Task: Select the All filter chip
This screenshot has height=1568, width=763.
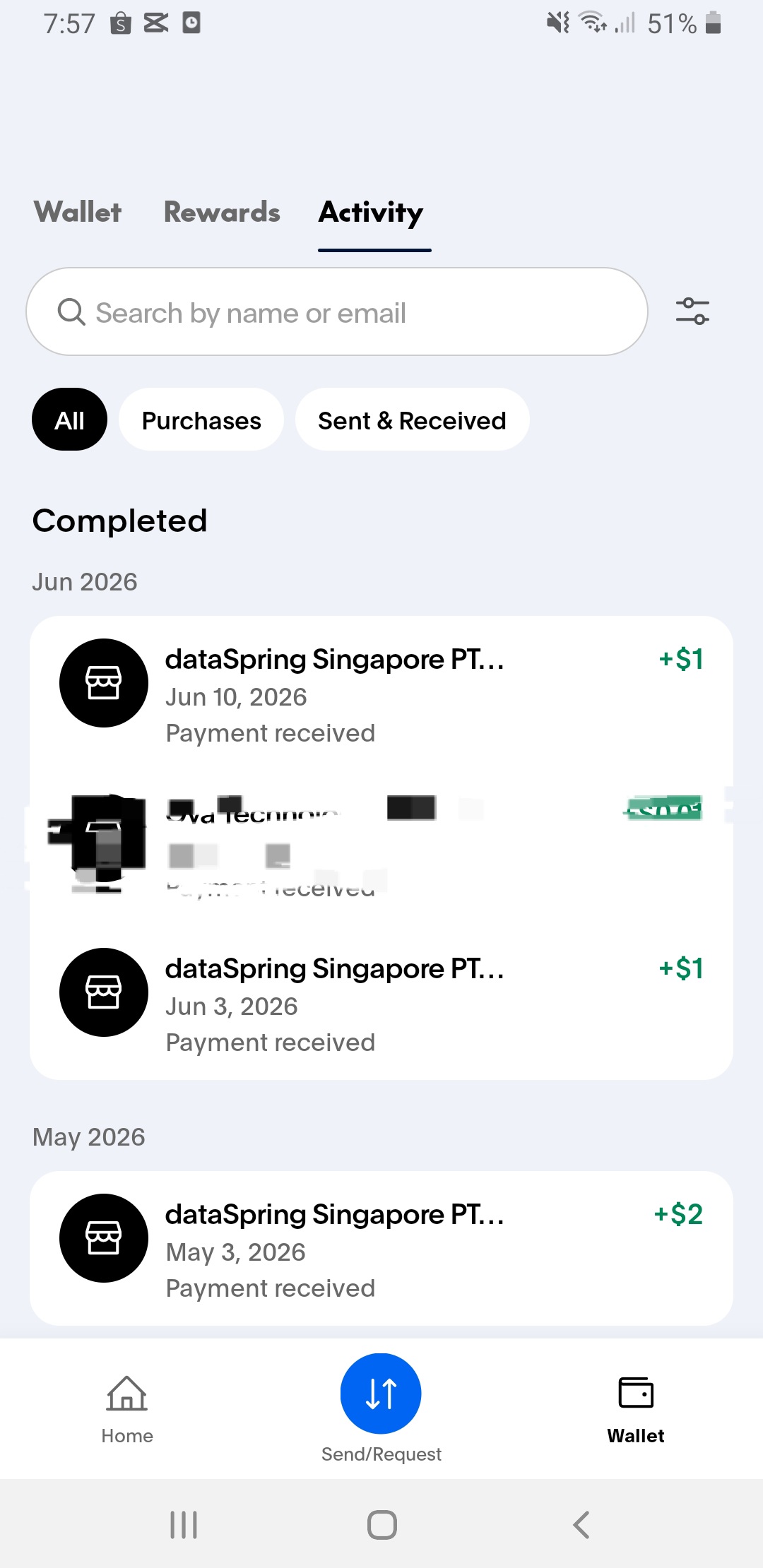Action: pos(69,420)
